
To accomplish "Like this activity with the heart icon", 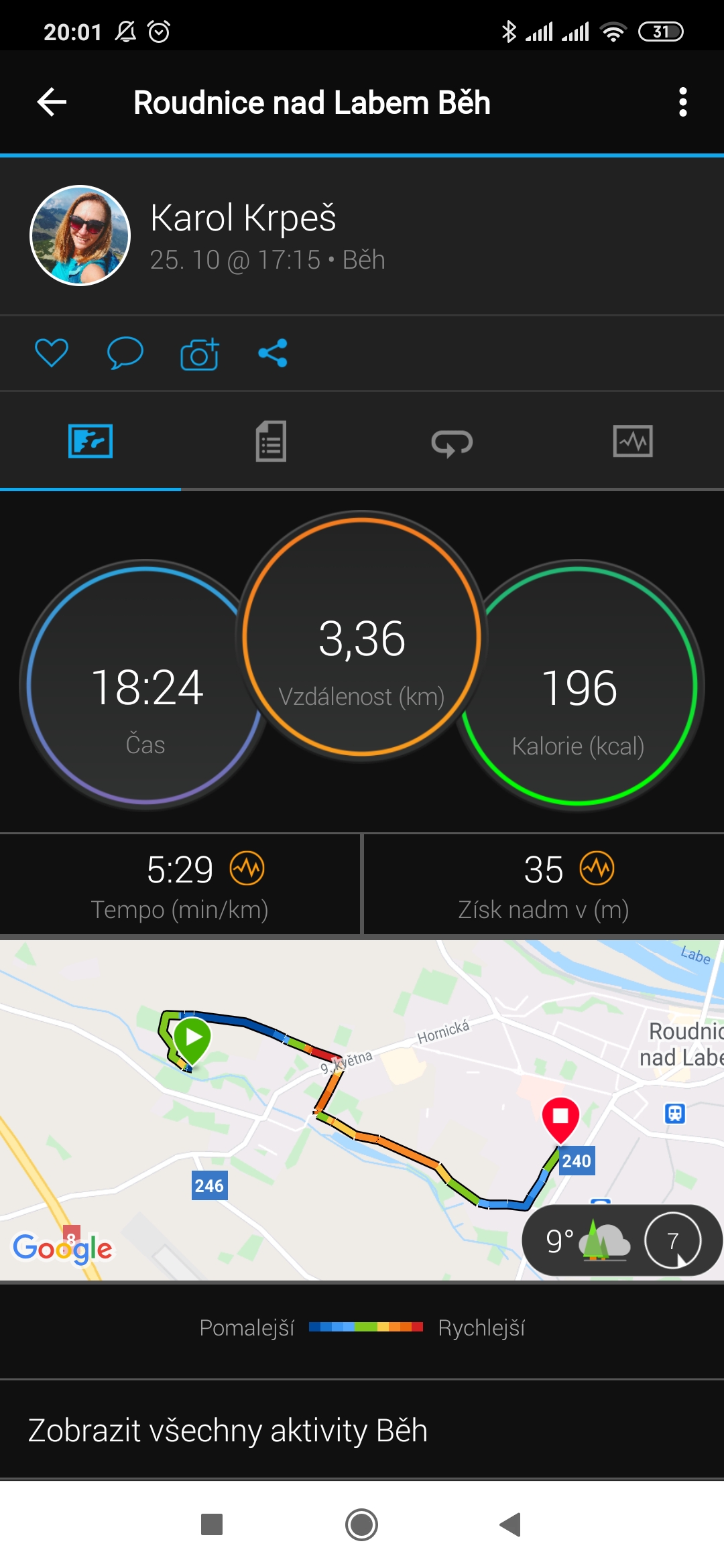I will click(52, 352).
